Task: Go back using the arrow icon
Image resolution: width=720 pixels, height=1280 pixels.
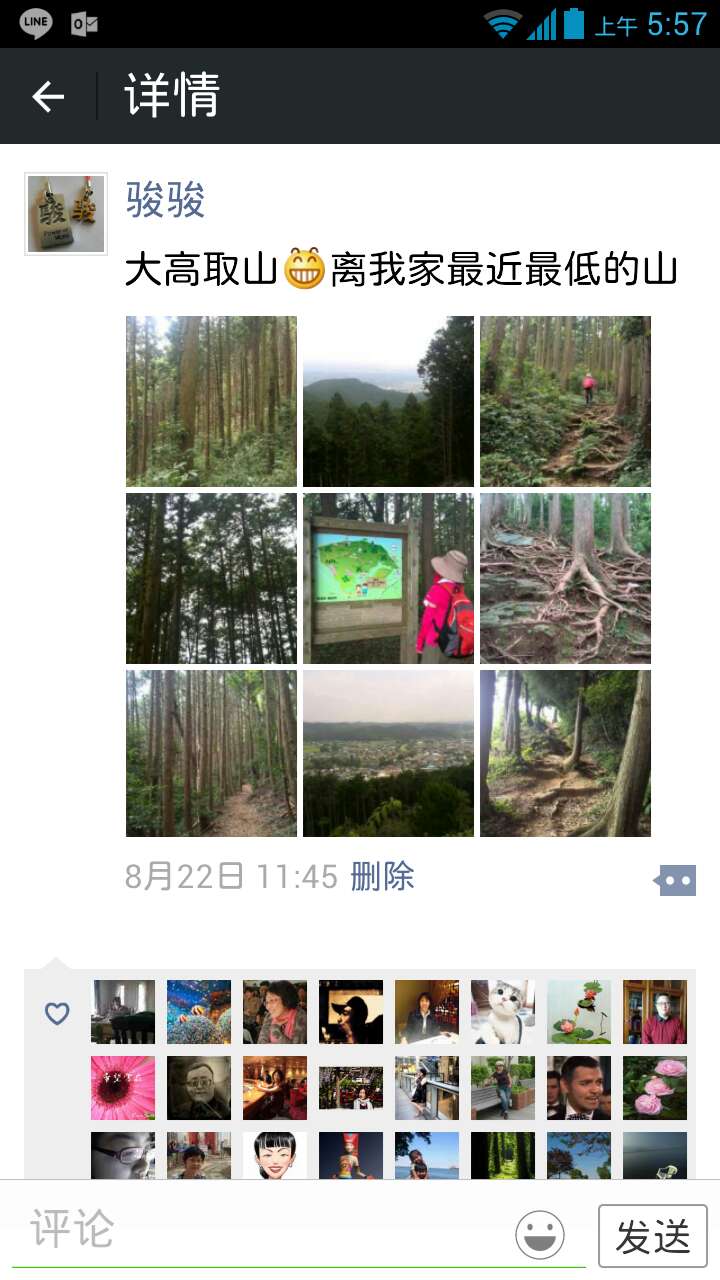Action: pyautogui.click(x=48, y=97)
